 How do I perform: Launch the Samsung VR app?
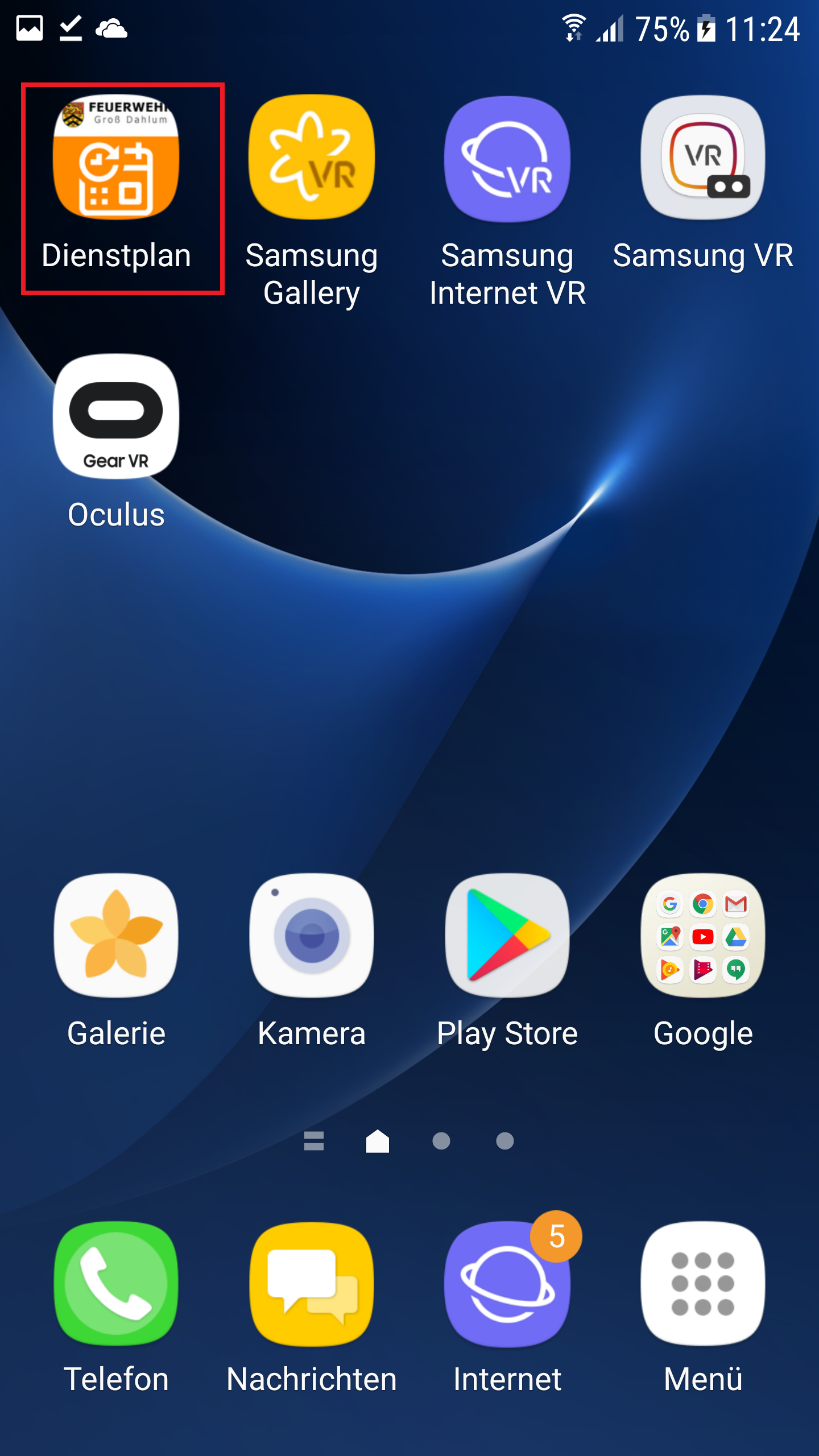pos(703,158)
